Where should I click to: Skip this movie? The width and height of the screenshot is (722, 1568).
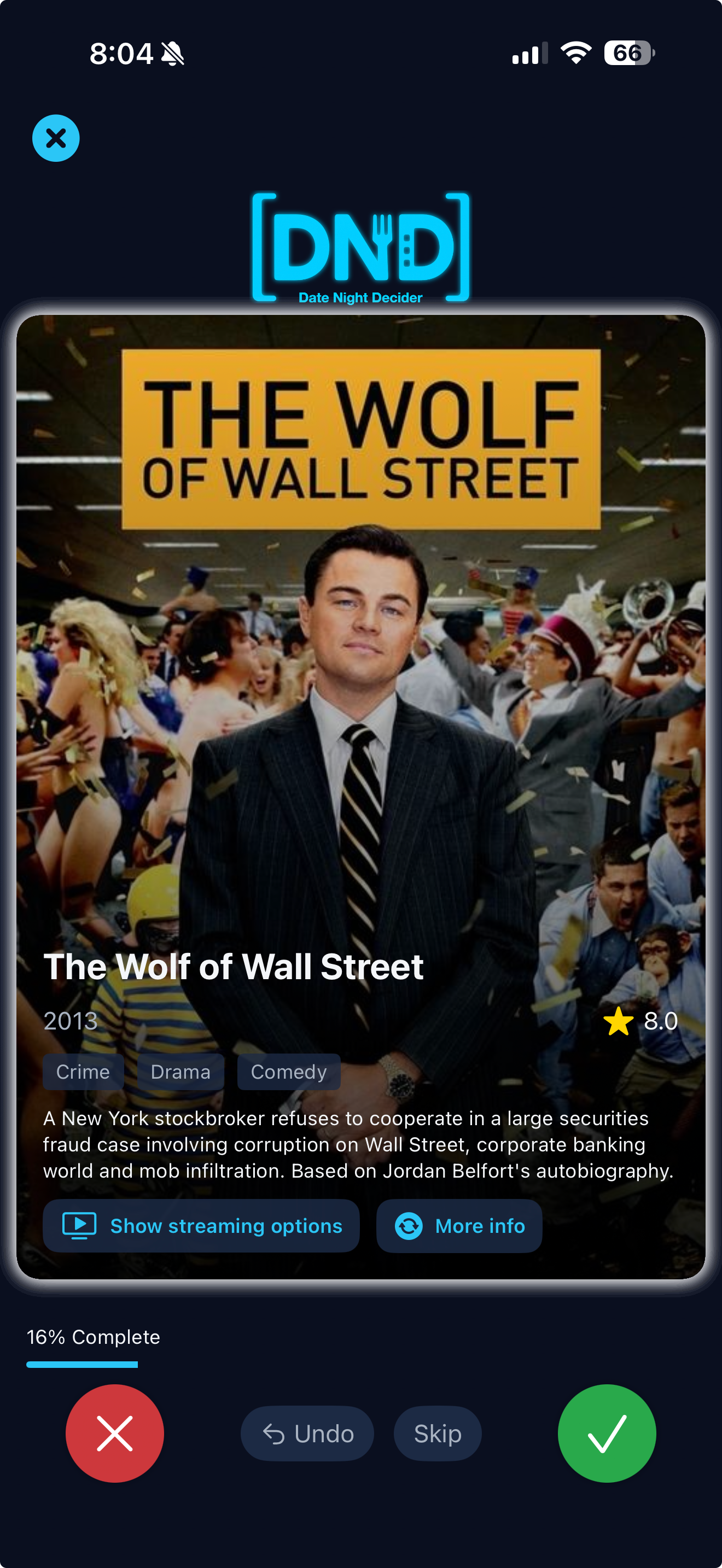coord(437,1433)
